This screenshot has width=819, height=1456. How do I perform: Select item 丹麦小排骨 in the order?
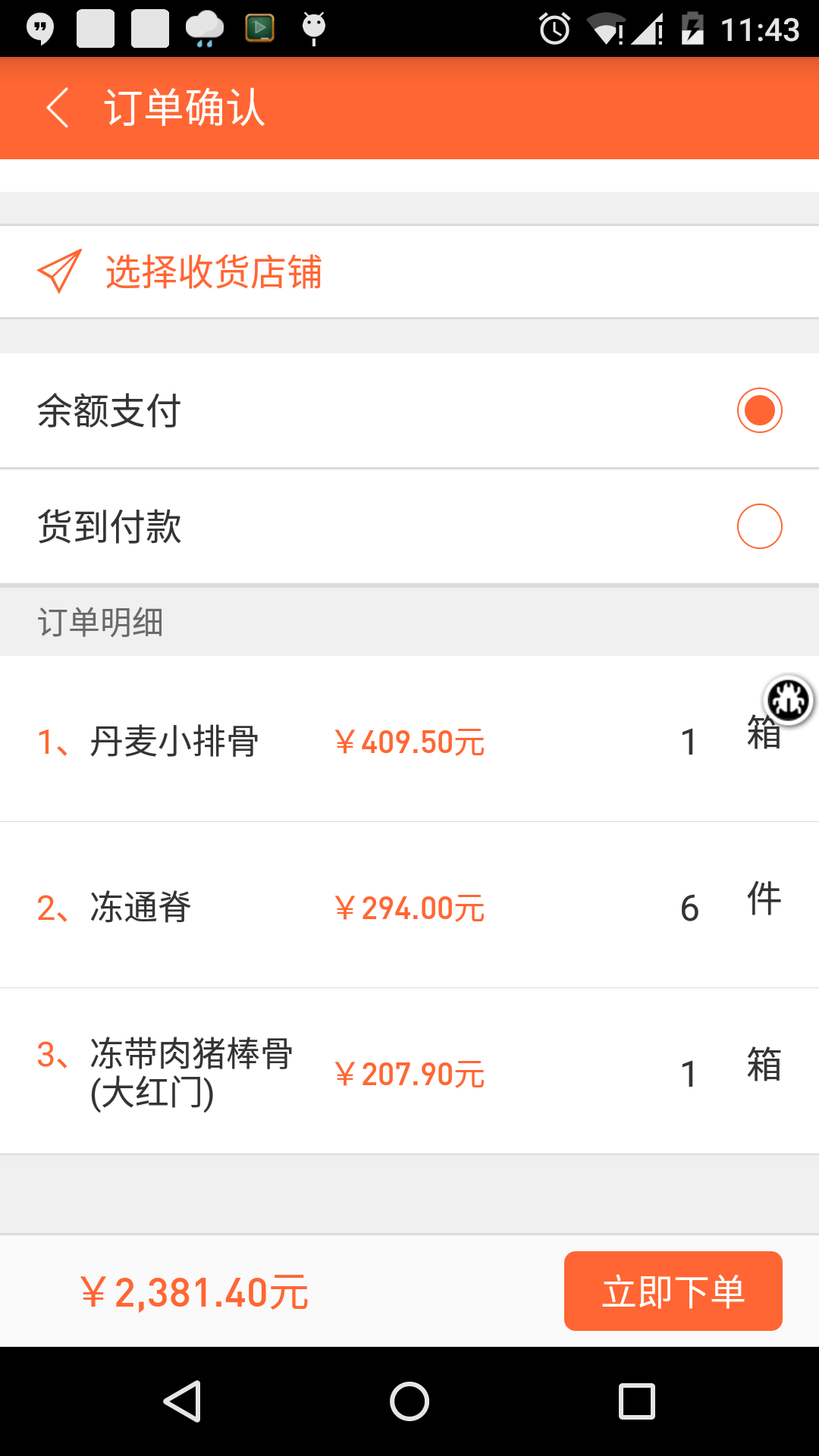(173, 742)
